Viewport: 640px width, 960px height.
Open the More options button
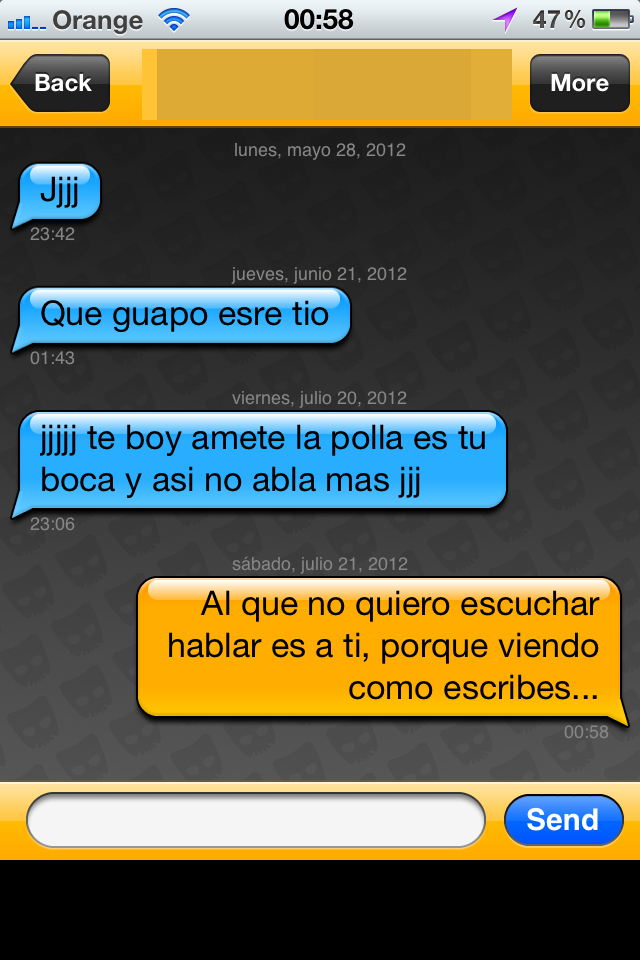(x=579, y=83)
